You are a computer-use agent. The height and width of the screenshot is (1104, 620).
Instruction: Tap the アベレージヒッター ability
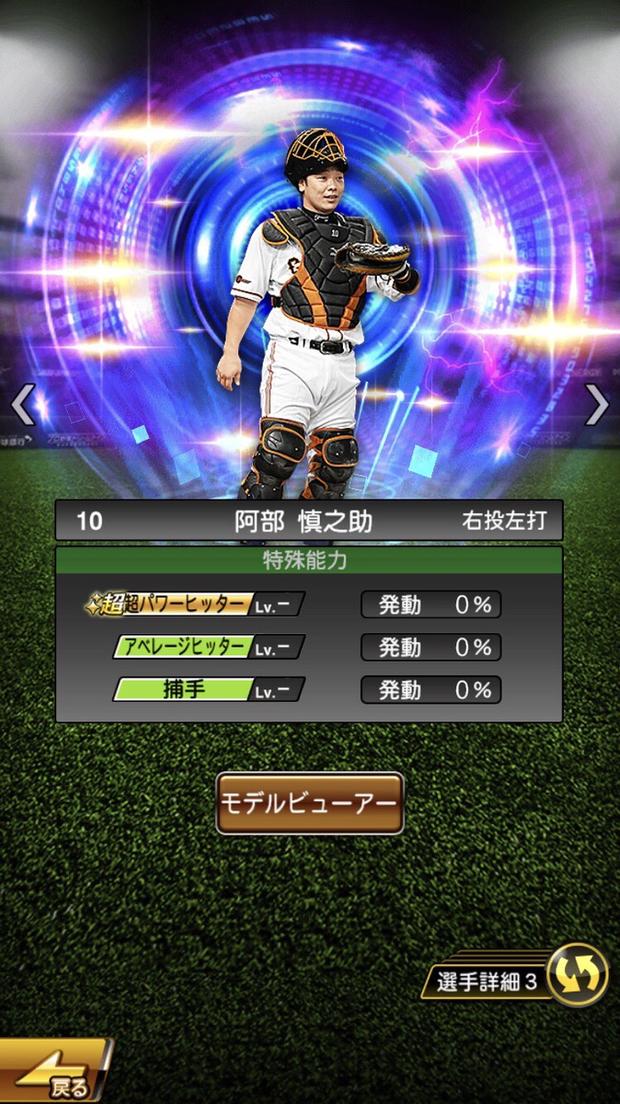[x=207, y=647]
